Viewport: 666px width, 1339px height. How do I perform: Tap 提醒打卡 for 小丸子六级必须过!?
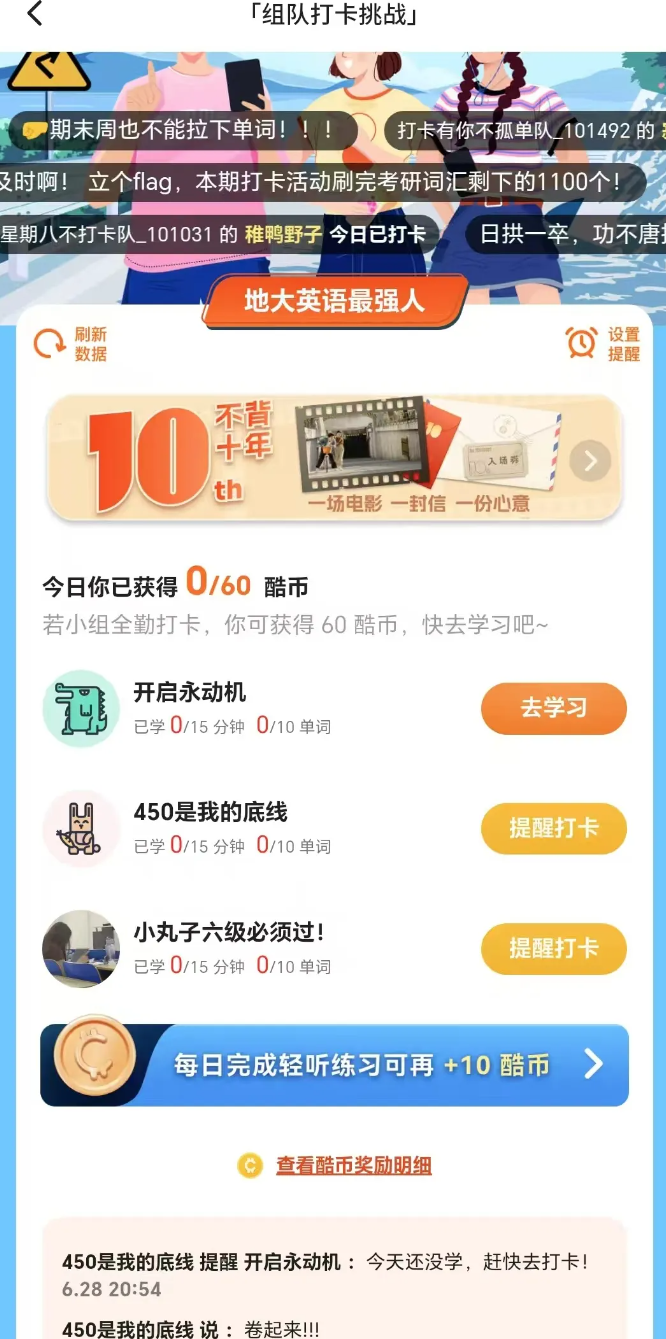(x=553, y=949)
